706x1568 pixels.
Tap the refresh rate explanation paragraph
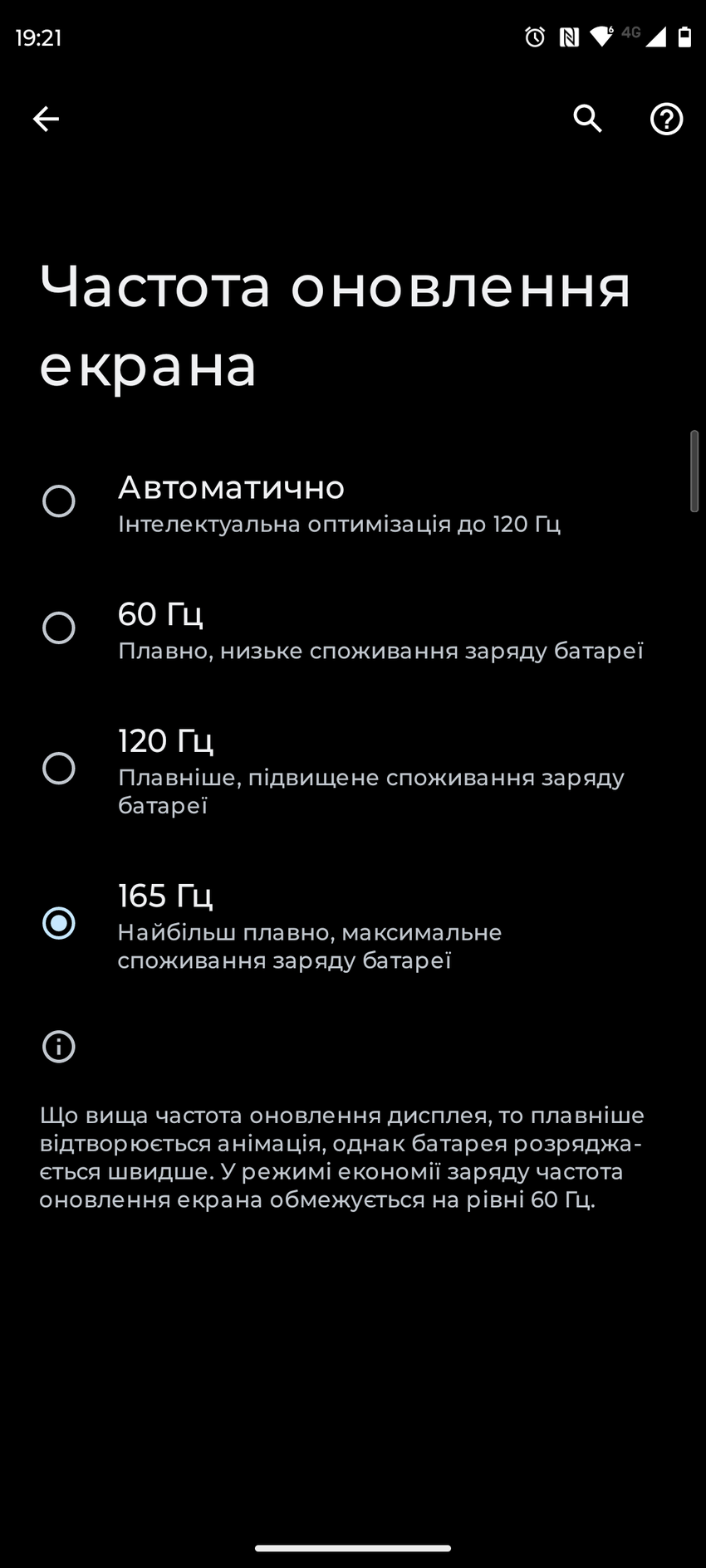(342, 1157)
